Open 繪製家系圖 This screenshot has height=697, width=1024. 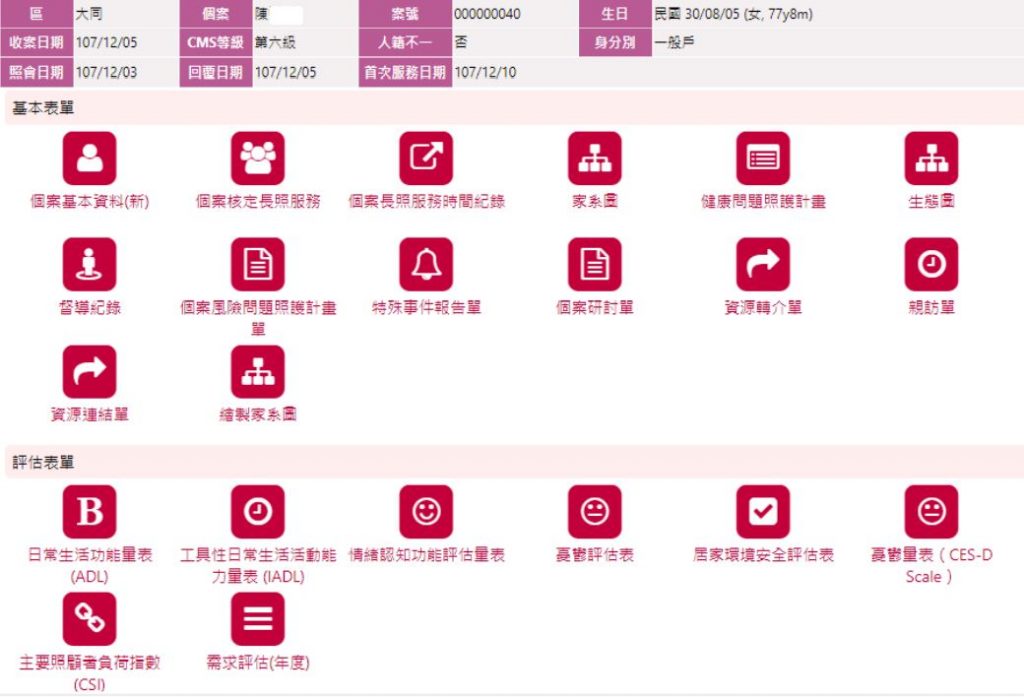pos(258,372)
